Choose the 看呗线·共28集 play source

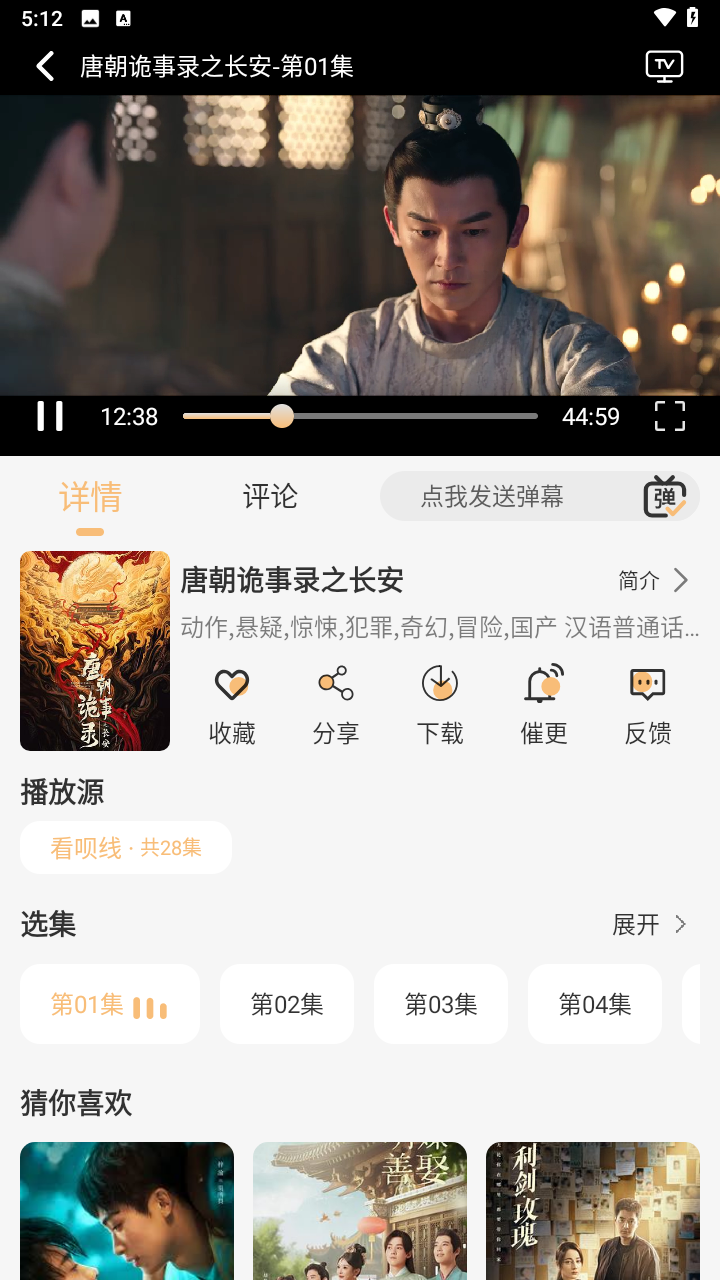[x=126, y=847]
